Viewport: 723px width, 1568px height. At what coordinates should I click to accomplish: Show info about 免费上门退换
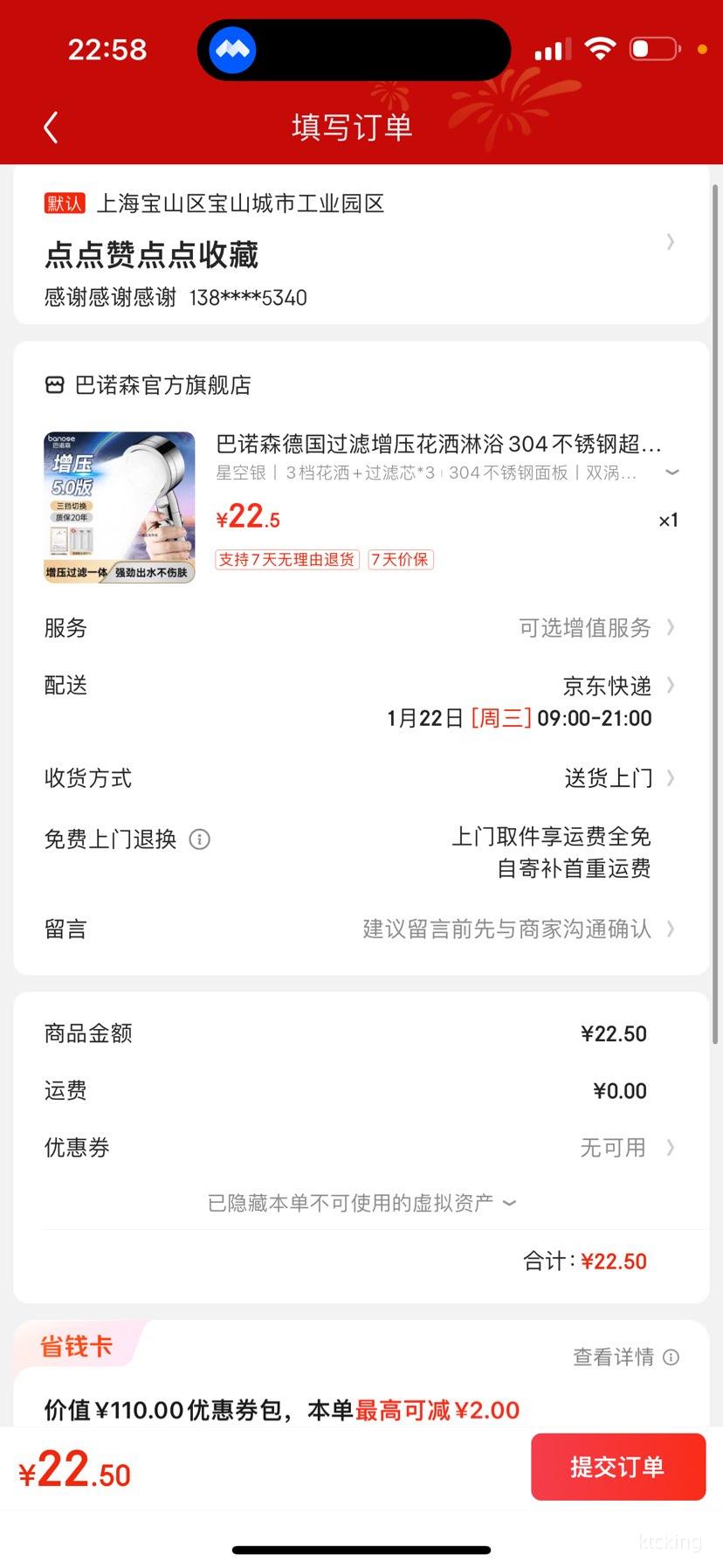coord(200,839)
